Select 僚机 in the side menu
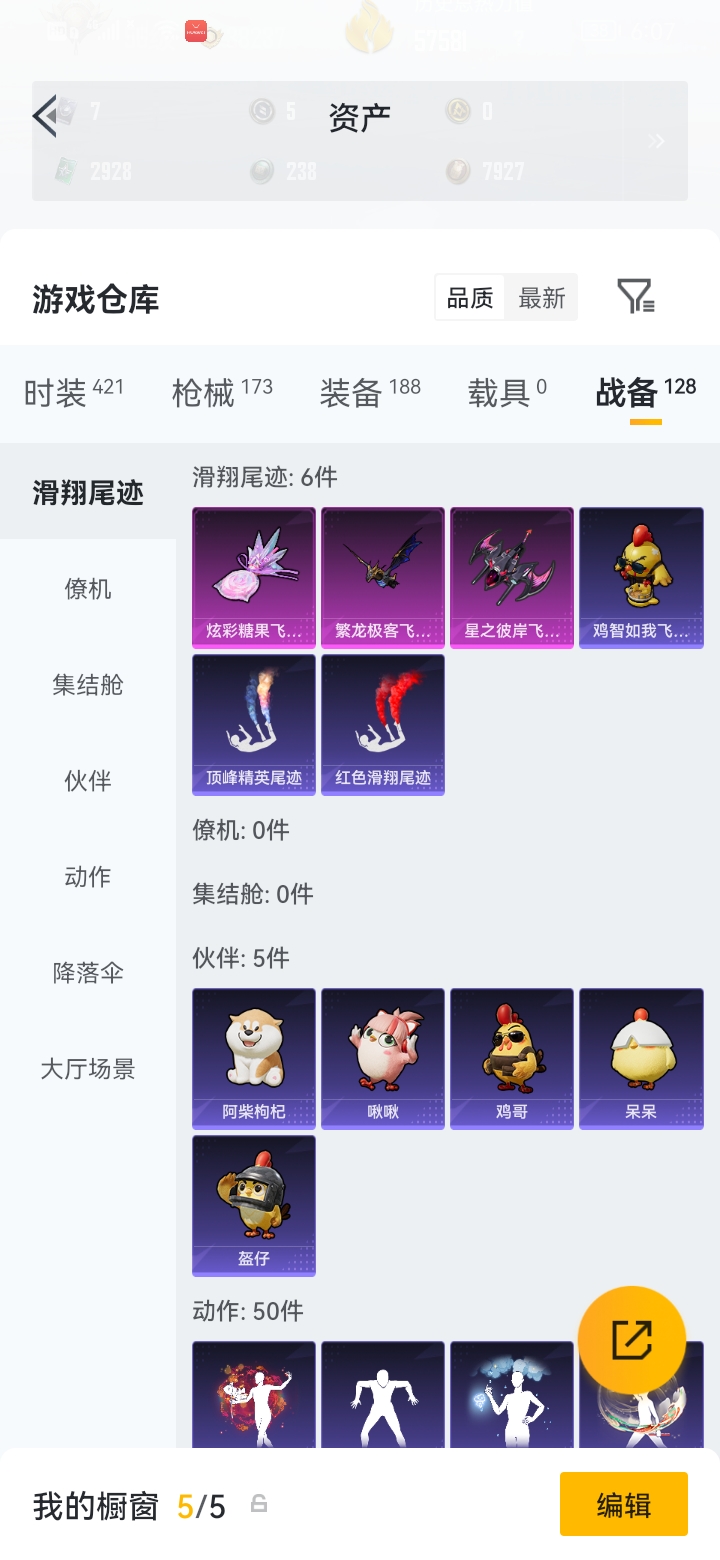720x1560 pixels. [88, 588]
